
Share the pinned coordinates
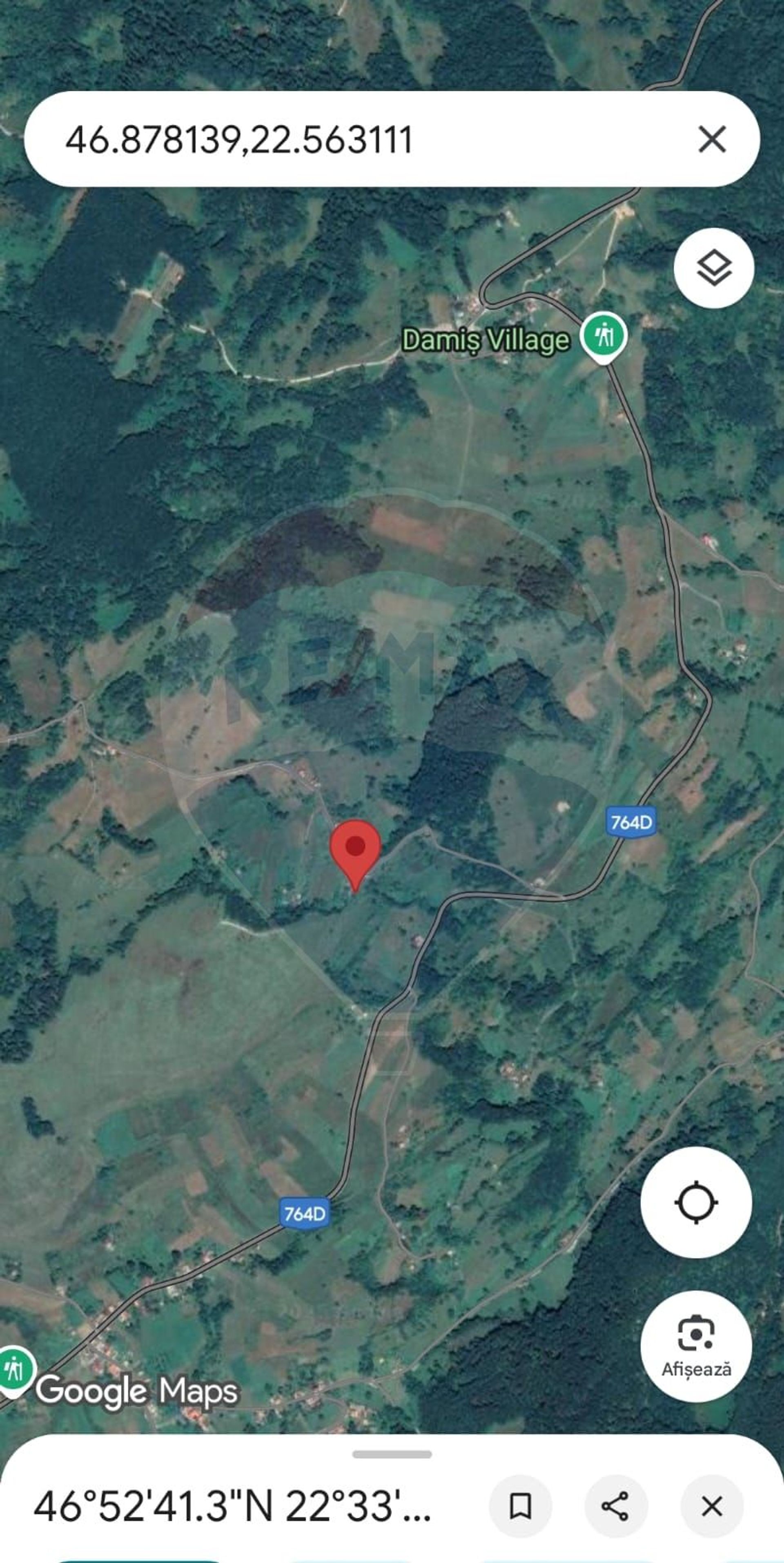615,1506
